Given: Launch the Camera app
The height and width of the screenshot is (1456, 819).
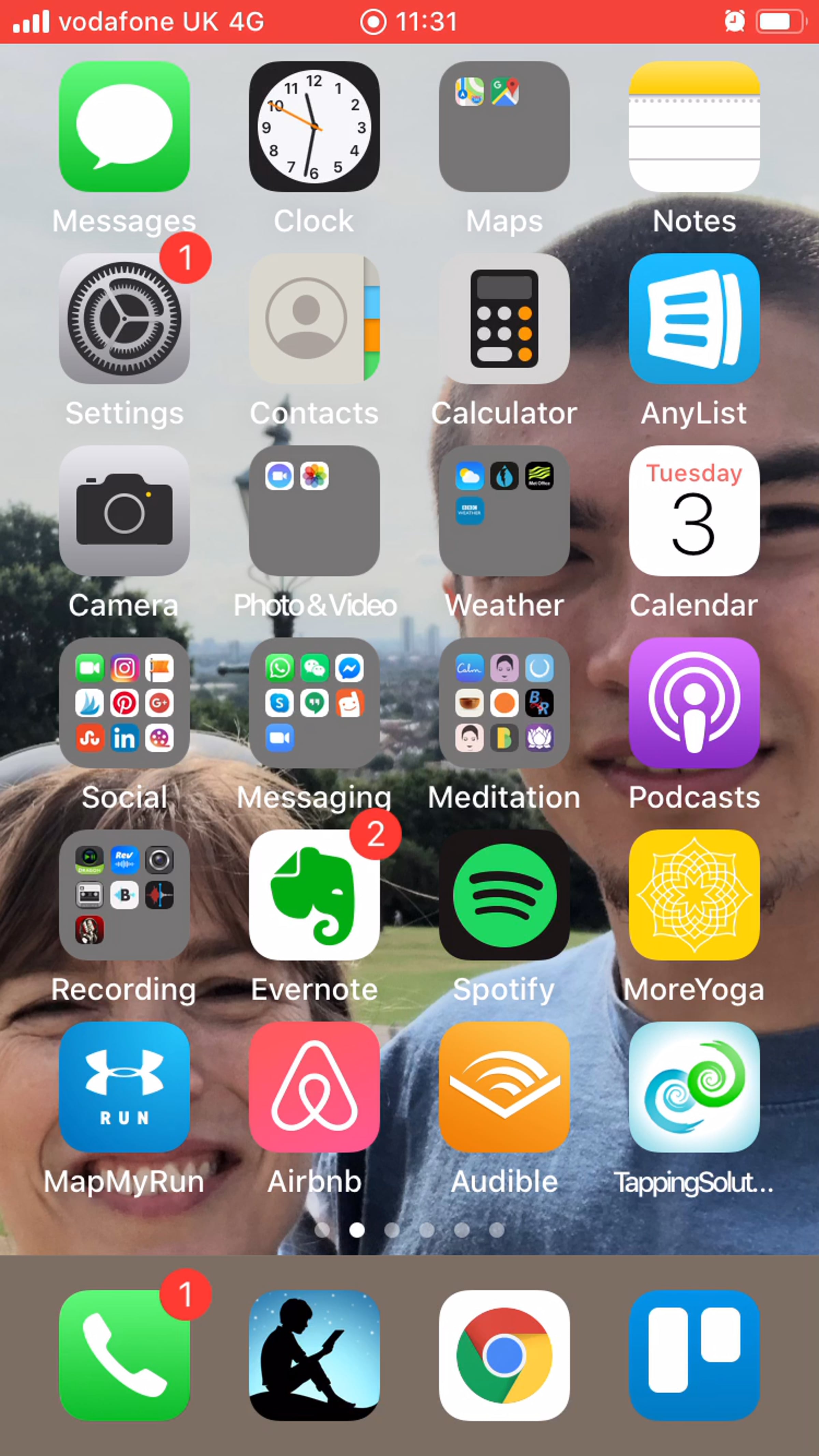Looking at the screenshot, I should click(125, 511).
